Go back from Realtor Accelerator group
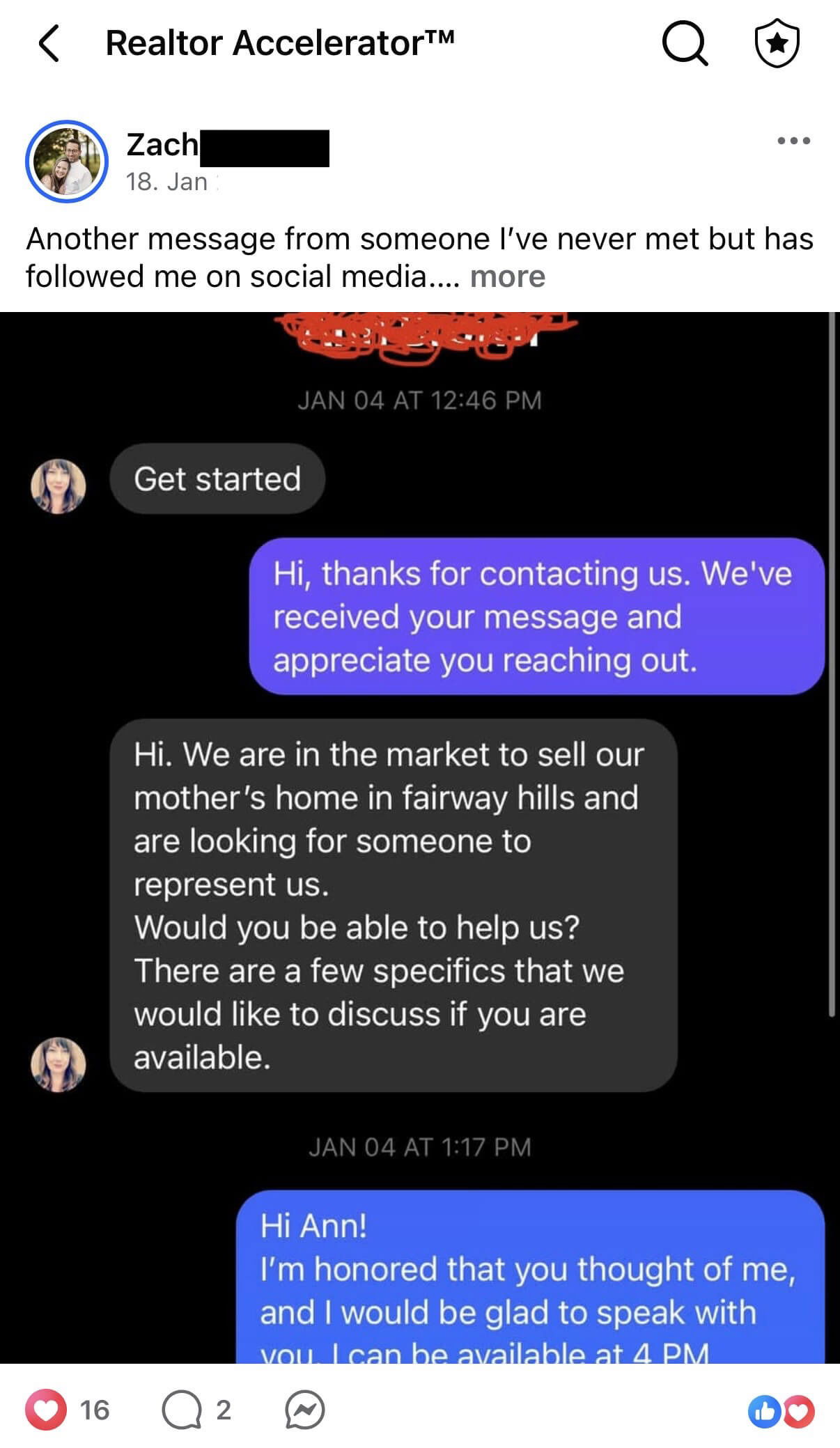Screen dimensions: 840x1448 [x=48, y=43]
